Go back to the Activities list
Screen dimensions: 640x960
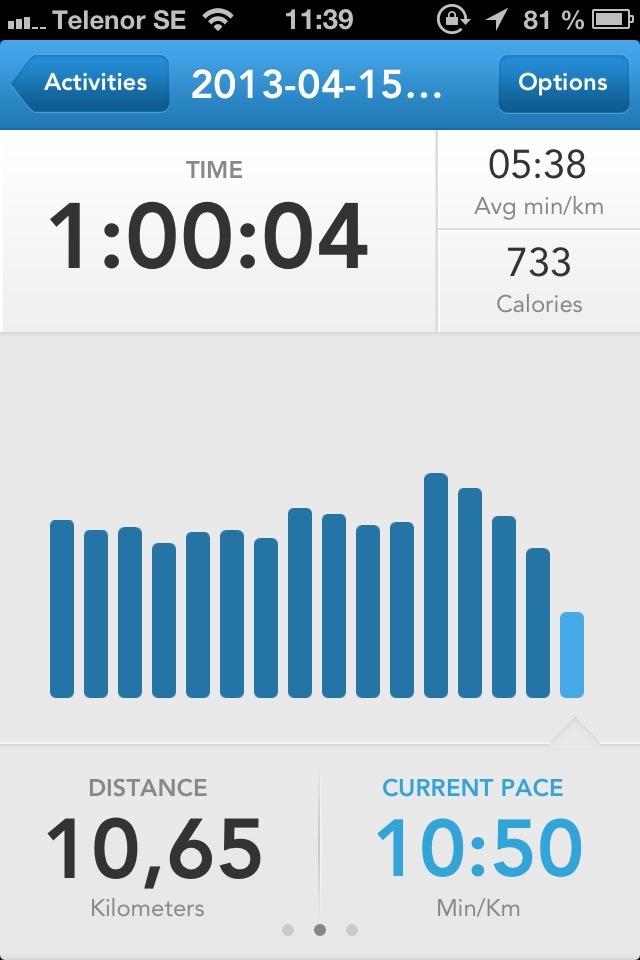88,84
